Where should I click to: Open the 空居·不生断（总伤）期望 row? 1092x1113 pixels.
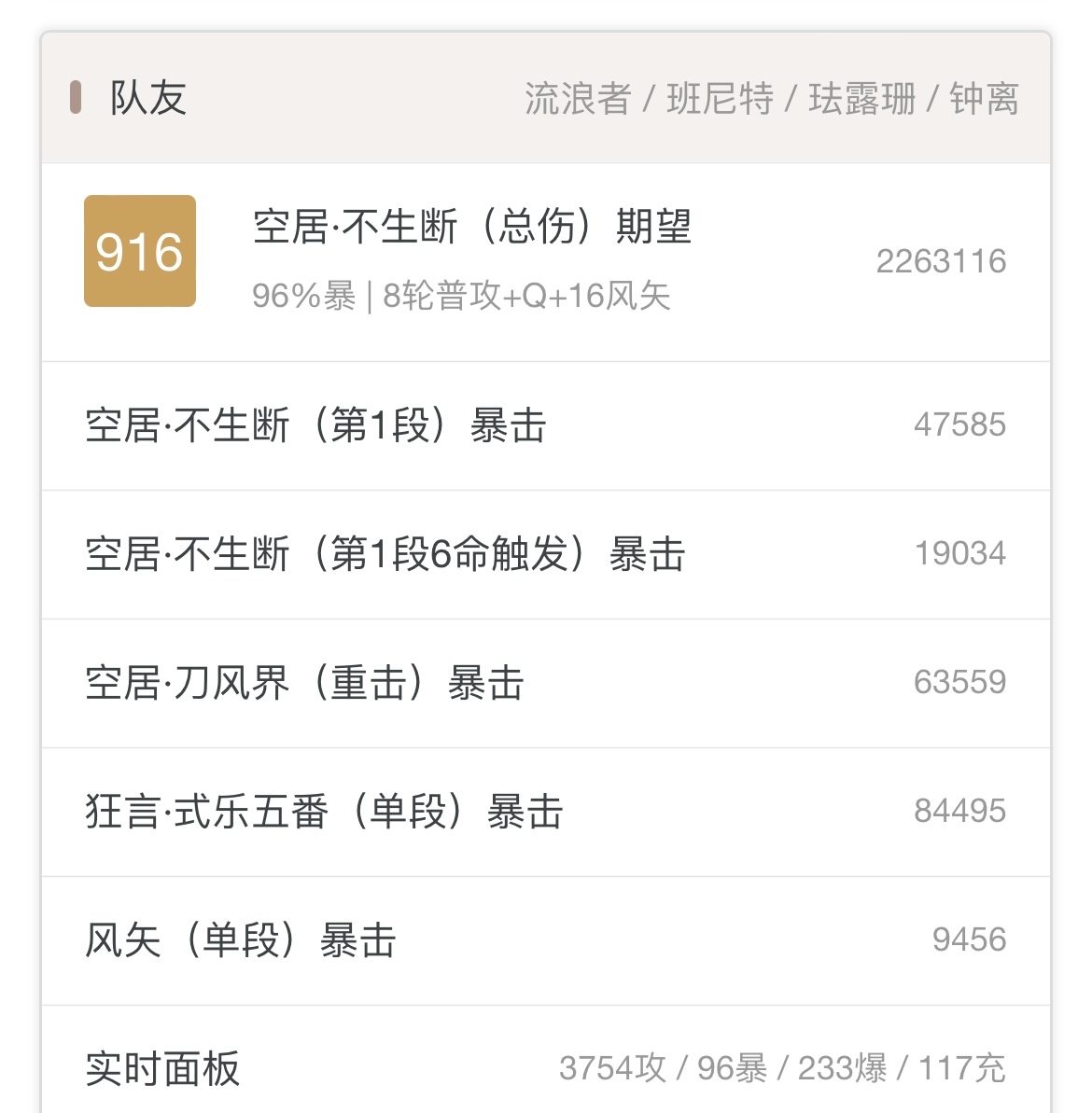pyautogui.click(x=472, y=230)
